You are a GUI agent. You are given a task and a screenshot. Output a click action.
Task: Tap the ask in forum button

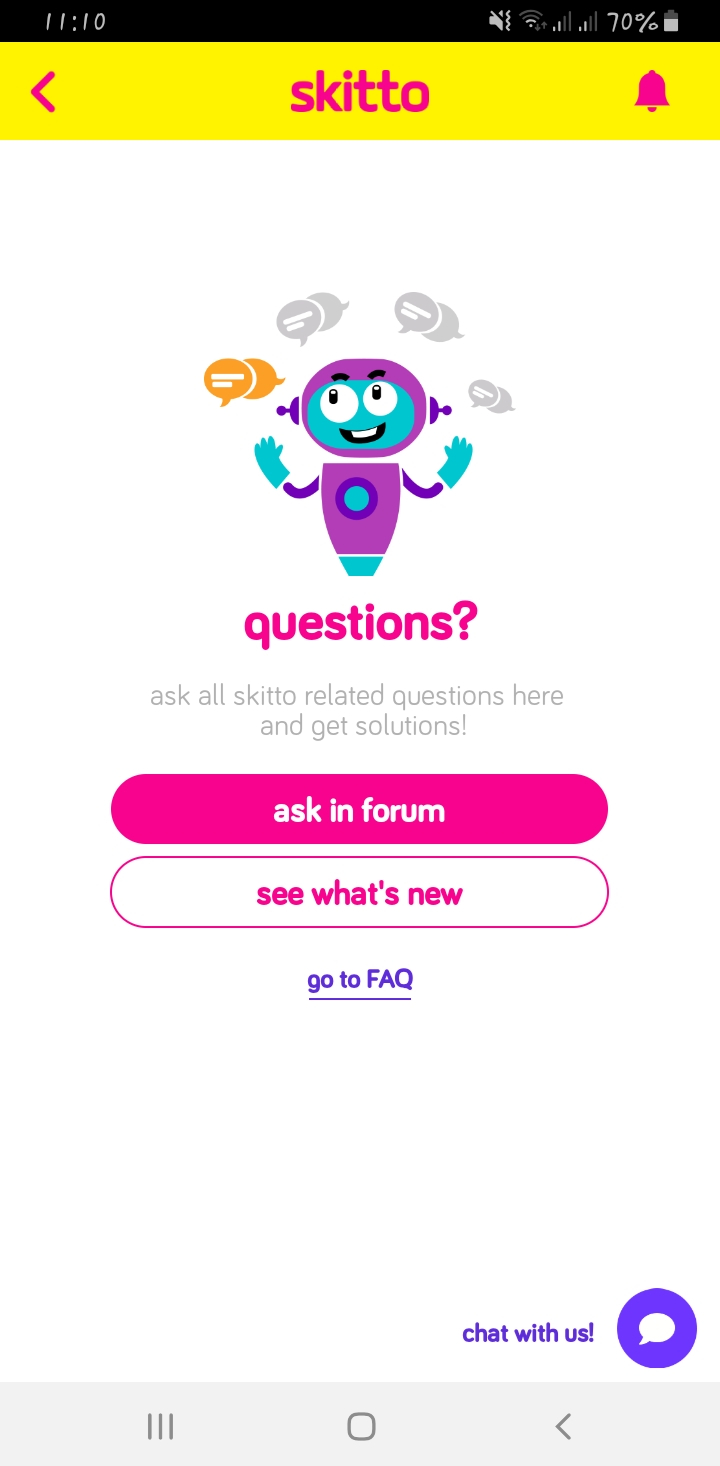359,809
